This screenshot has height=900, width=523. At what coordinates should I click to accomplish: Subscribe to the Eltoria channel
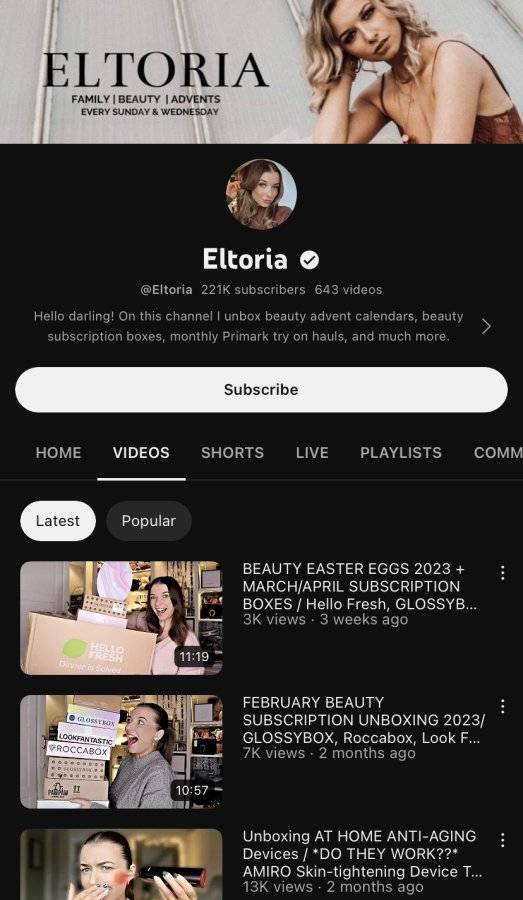click(x=261, y=390)
